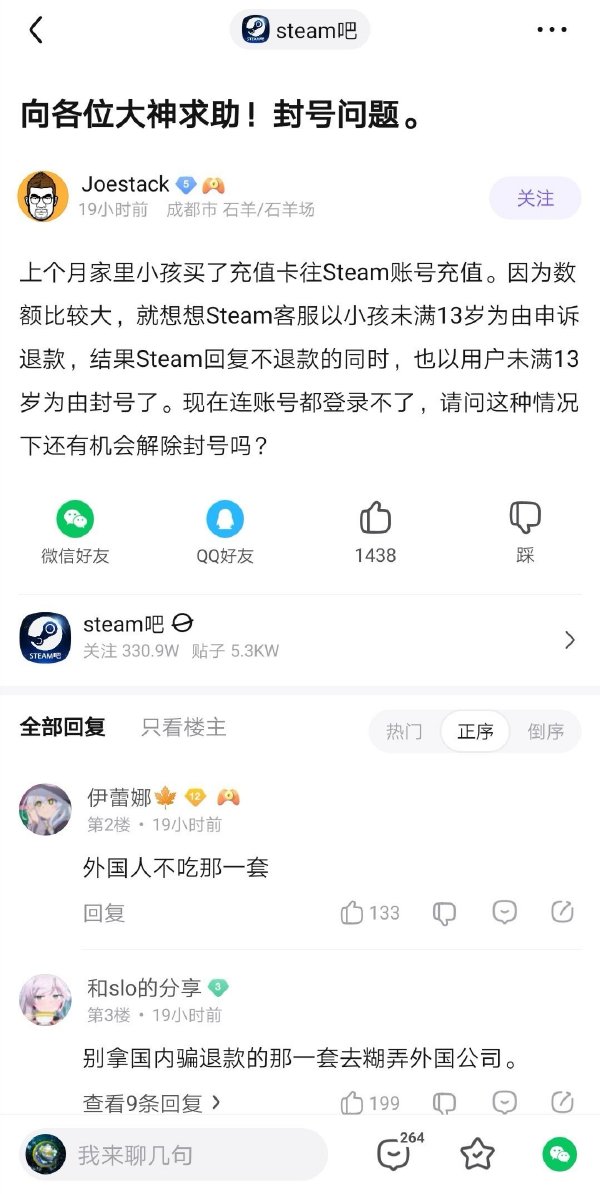Reply to 伊蕾娜's comment via 回复

click(x=104, y=912)
